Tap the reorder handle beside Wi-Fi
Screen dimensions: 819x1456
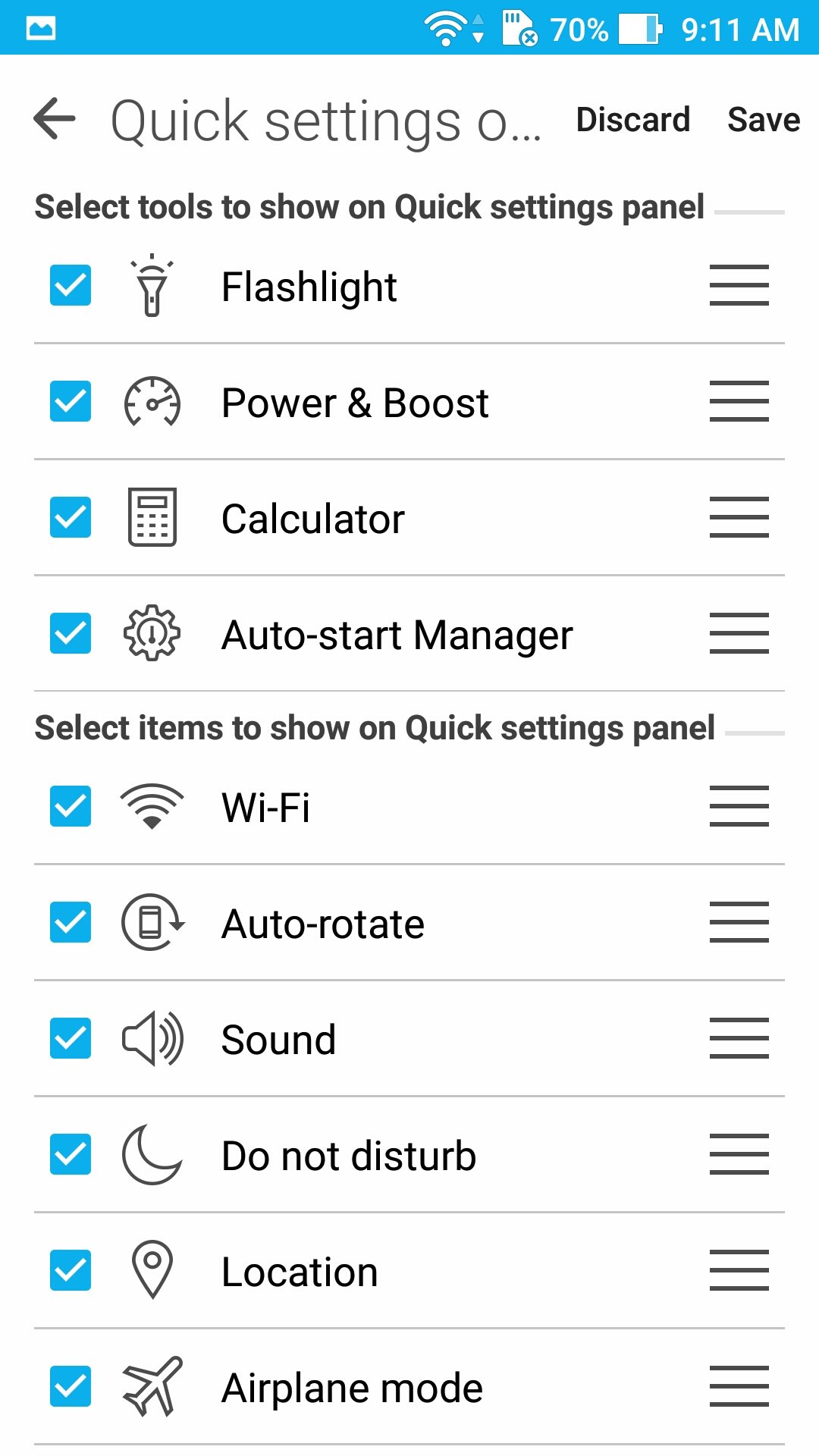click(739, 806)
